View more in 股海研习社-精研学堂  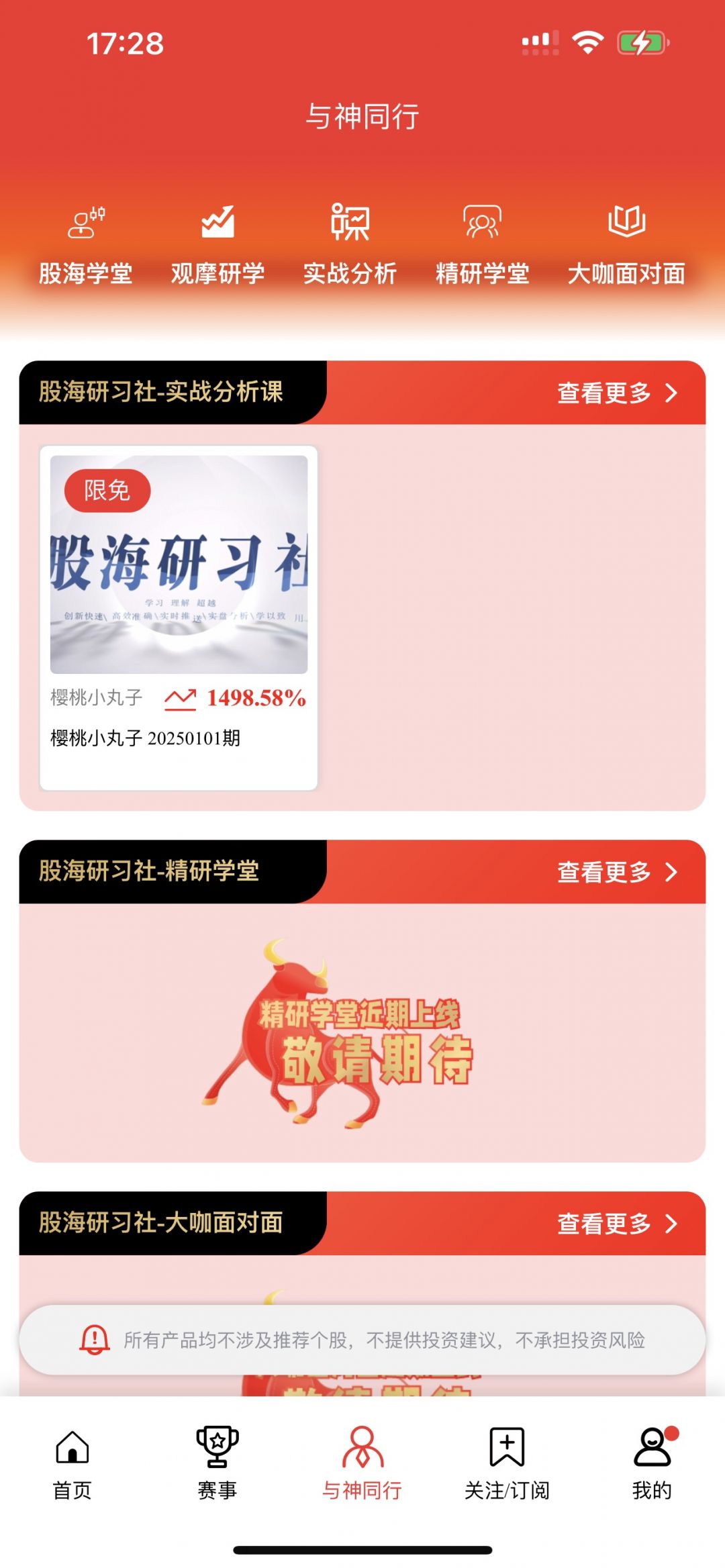(x=616, y=872)
